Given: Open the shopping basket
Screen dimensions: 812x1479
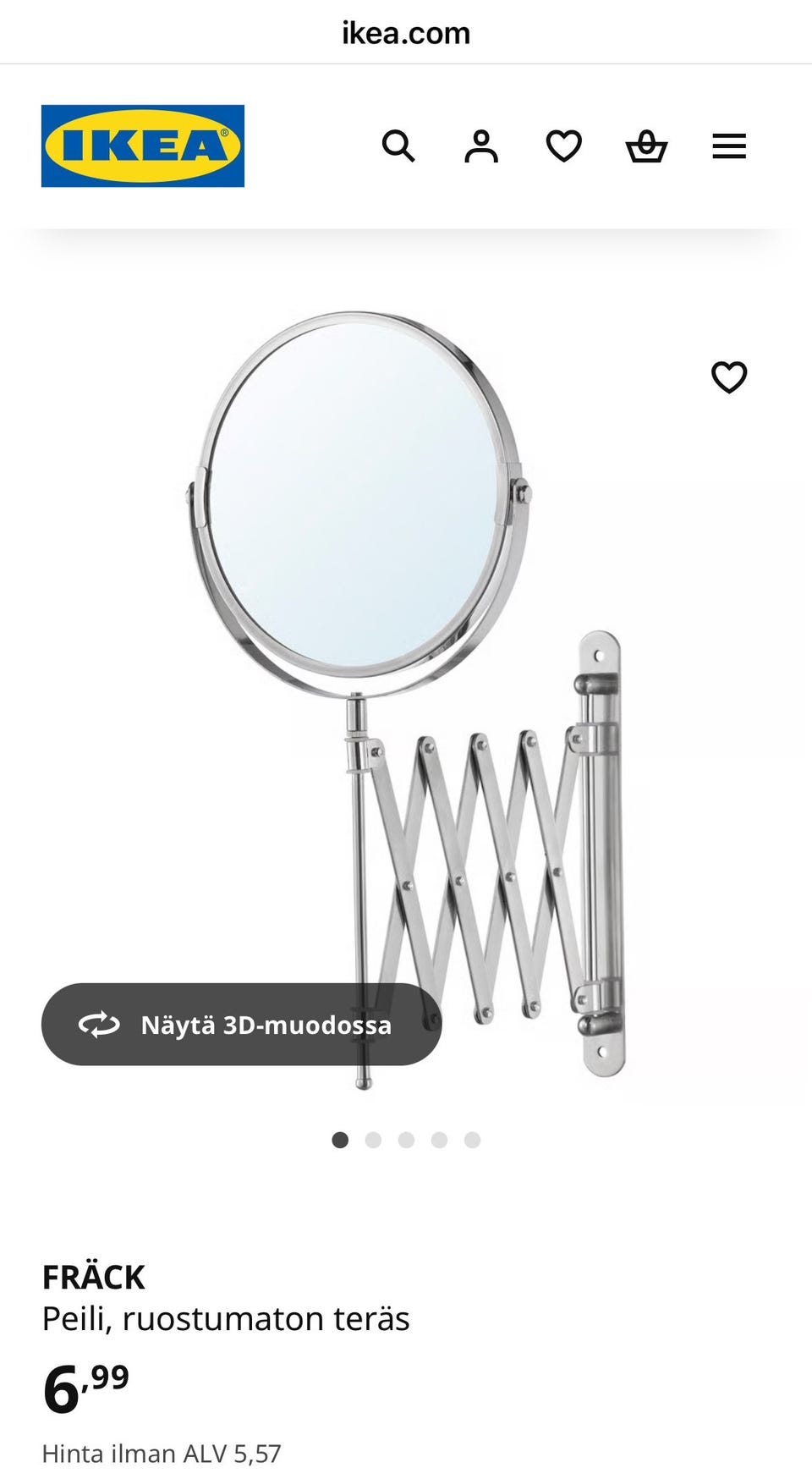Looking at the screenshot, I should click(x=646, y=146).
